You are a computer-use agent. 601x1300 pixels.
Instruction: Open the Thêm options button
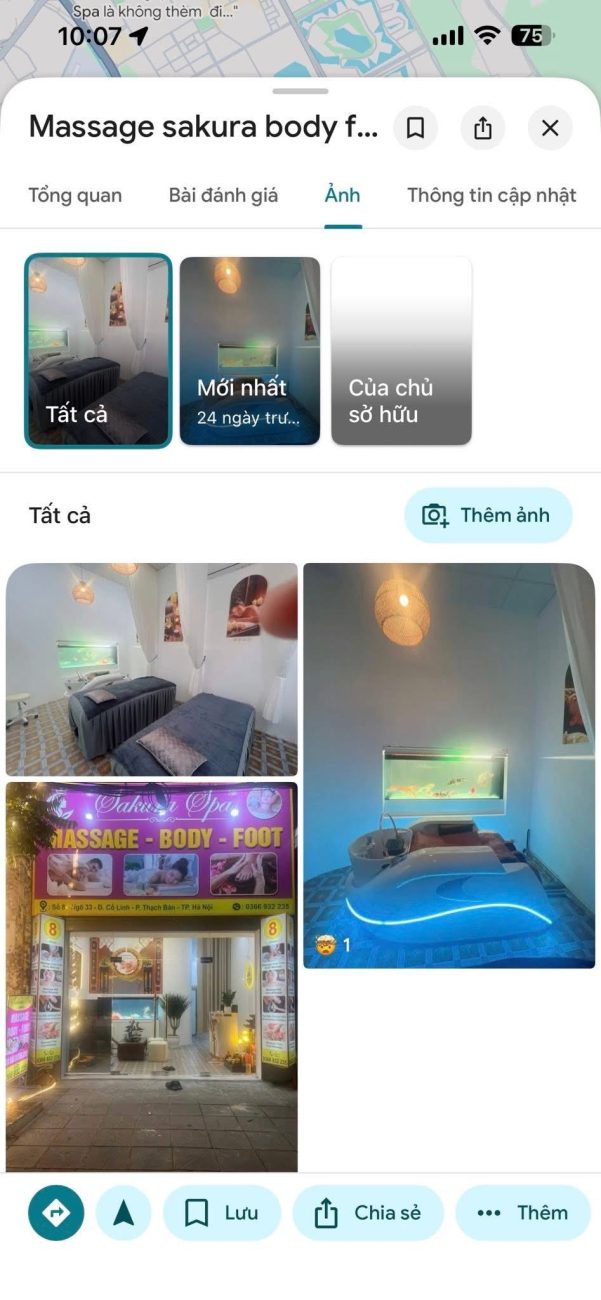coord(522,1213)
